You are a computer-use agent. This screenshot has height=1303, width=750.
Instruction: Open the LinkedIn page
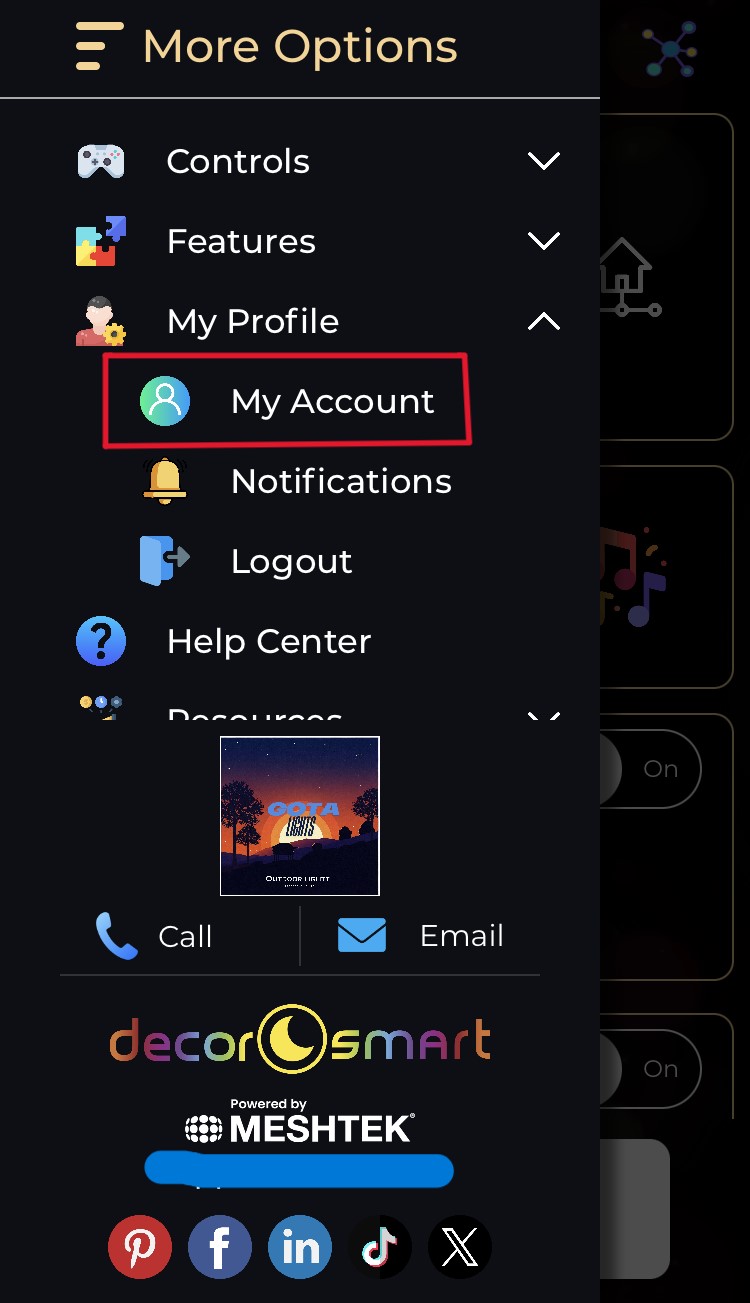300,1247
